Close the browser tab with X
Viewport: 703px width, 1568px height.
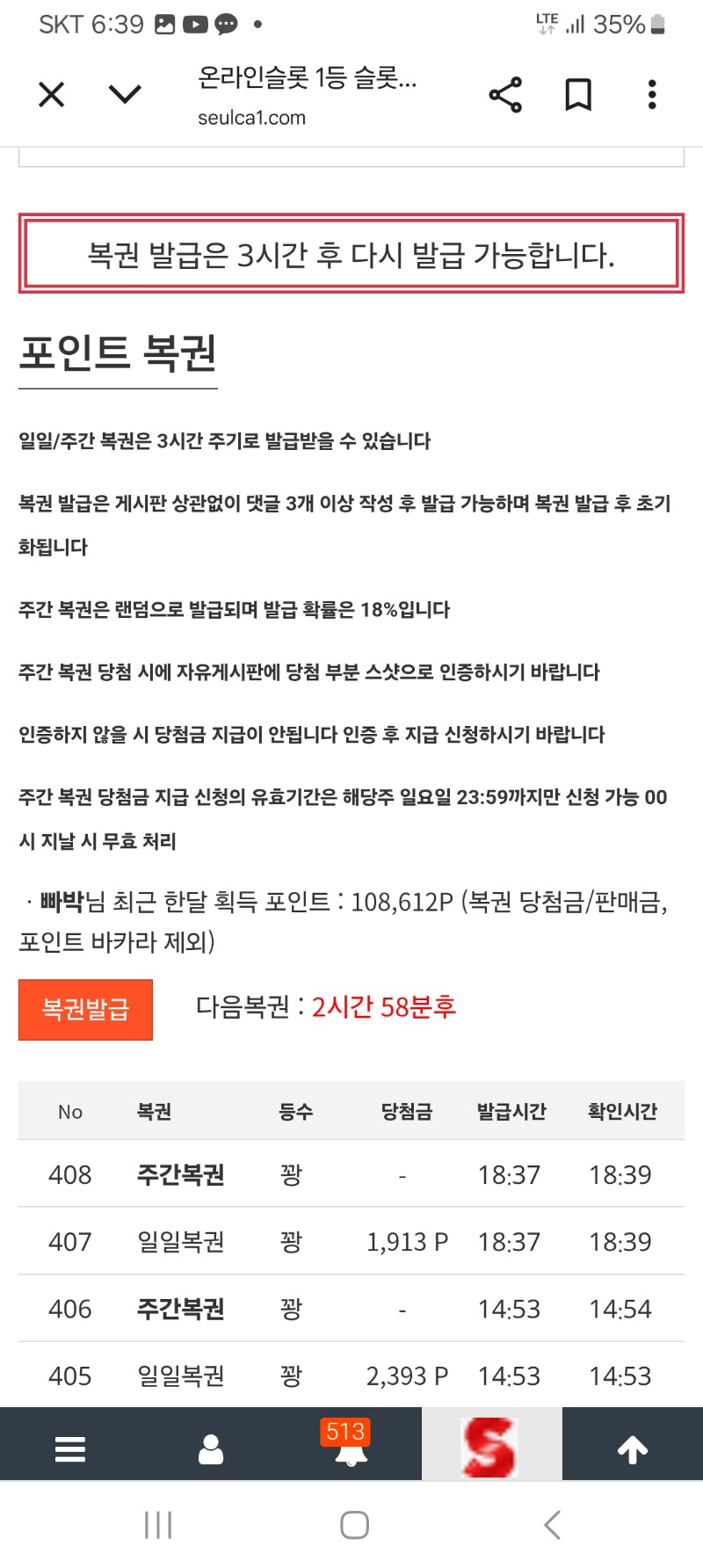pos(52,94)
